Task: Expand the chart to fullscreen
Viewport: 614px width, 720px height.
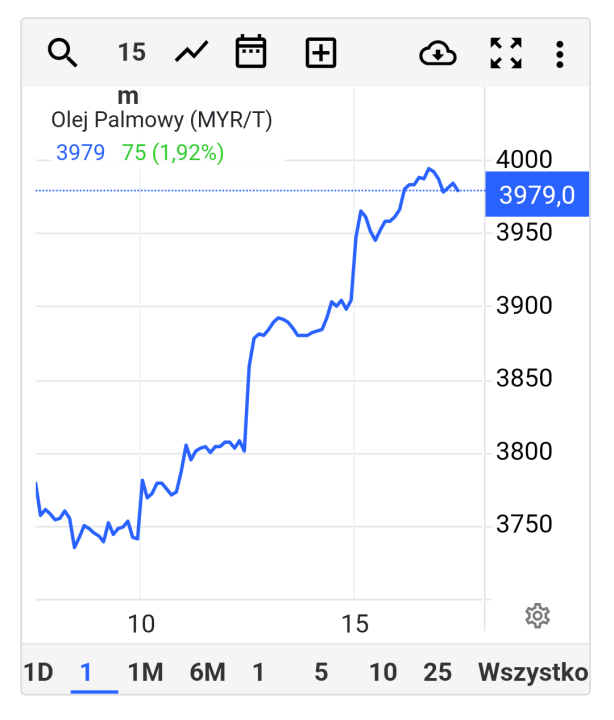Action: point(506,52)
